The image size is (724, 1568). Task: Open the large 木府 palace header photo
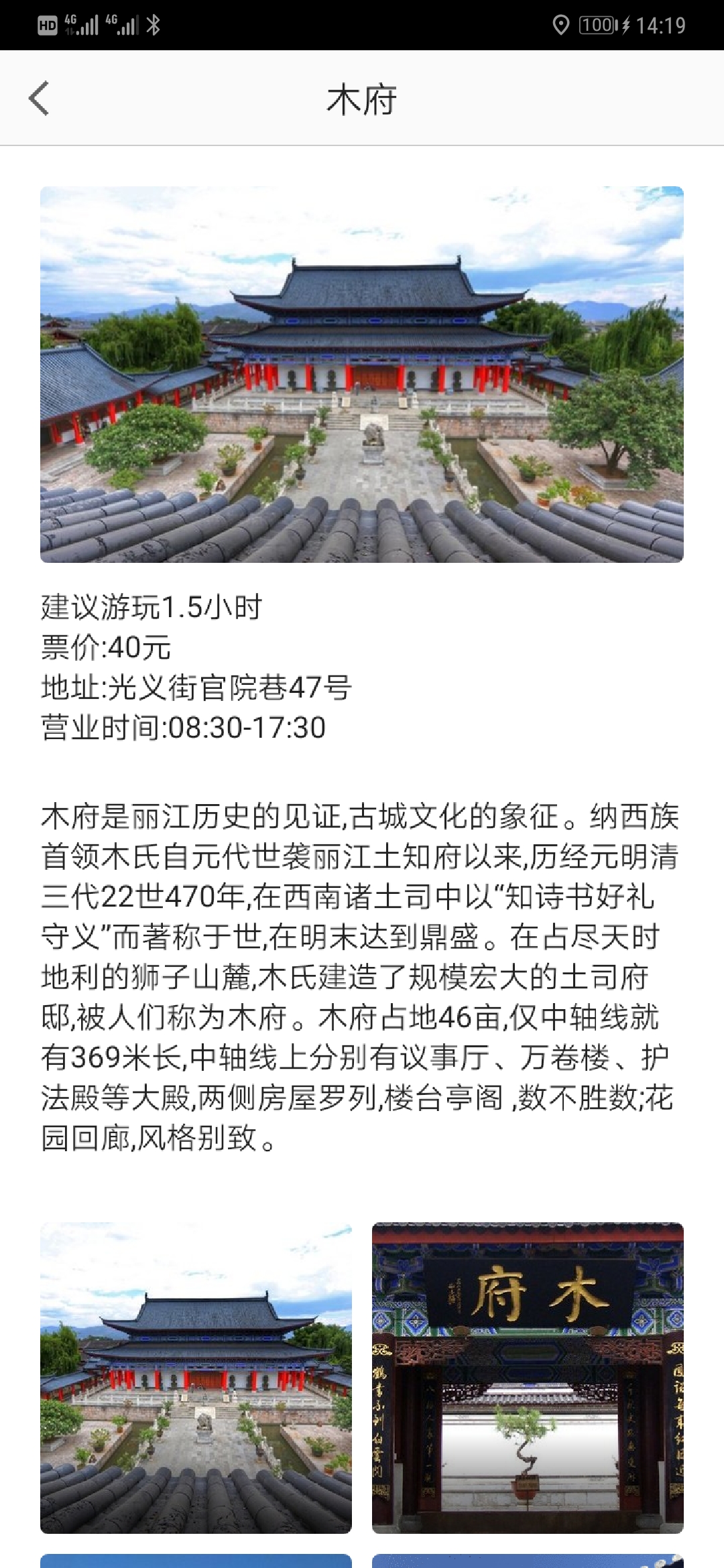click(x=362, y=374)
